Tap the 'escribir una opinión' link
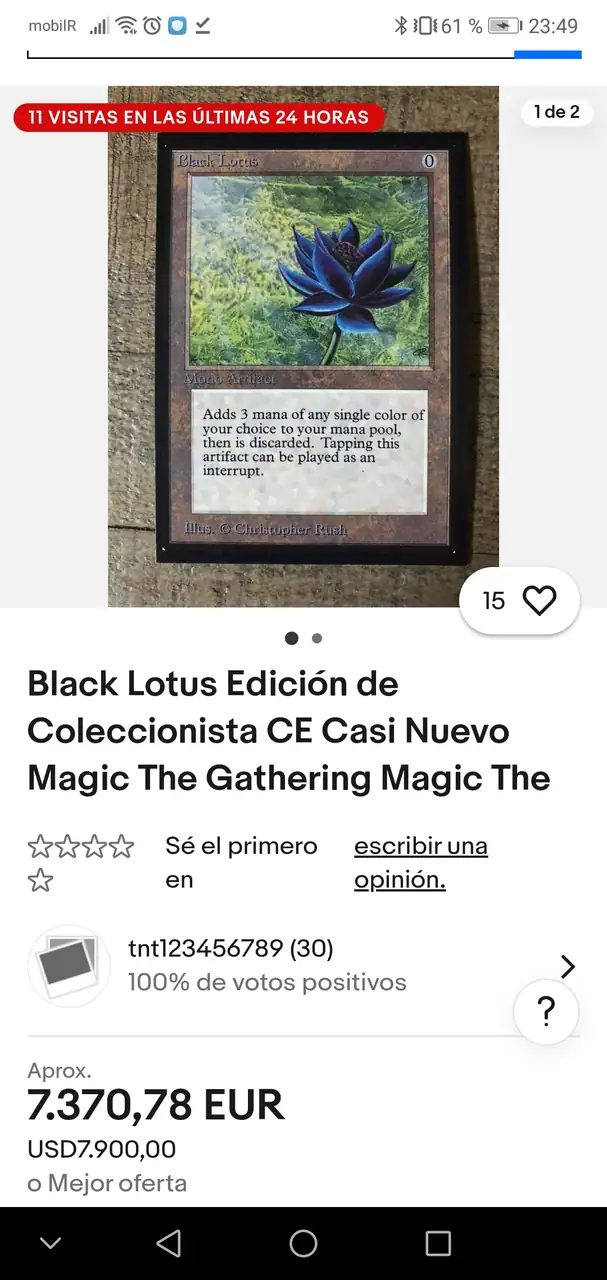The width and height of the screenshot is (607, 1280). 420,862
